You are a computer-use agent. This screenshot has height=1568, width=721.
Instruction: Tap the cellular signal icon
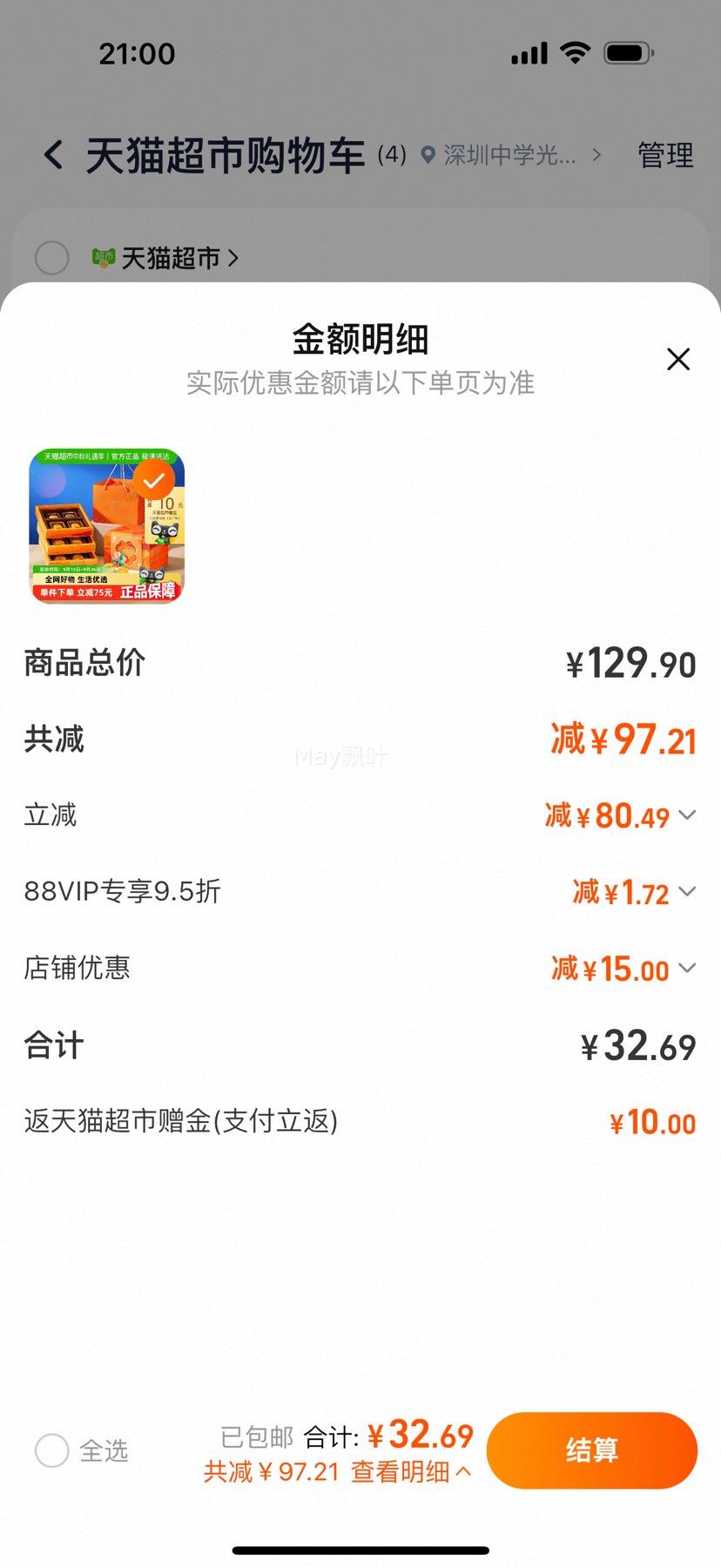529,52
